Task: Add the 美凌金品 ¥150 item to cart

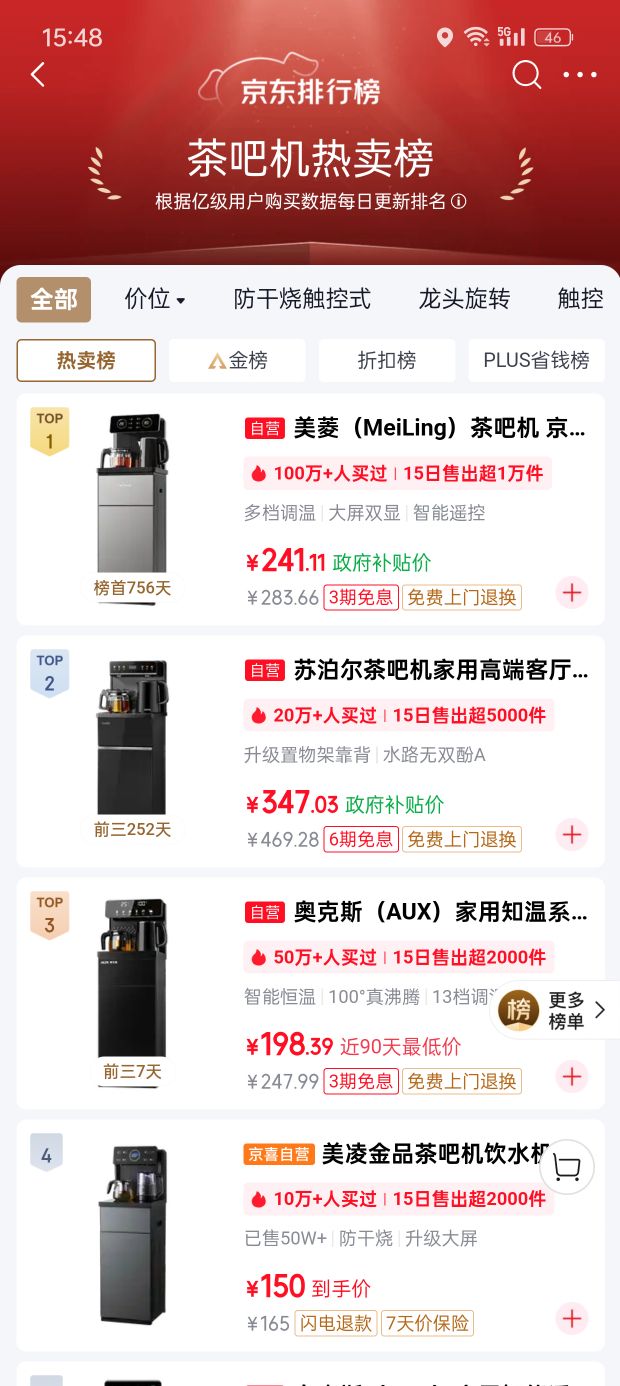Action: tap(572, 1319)
